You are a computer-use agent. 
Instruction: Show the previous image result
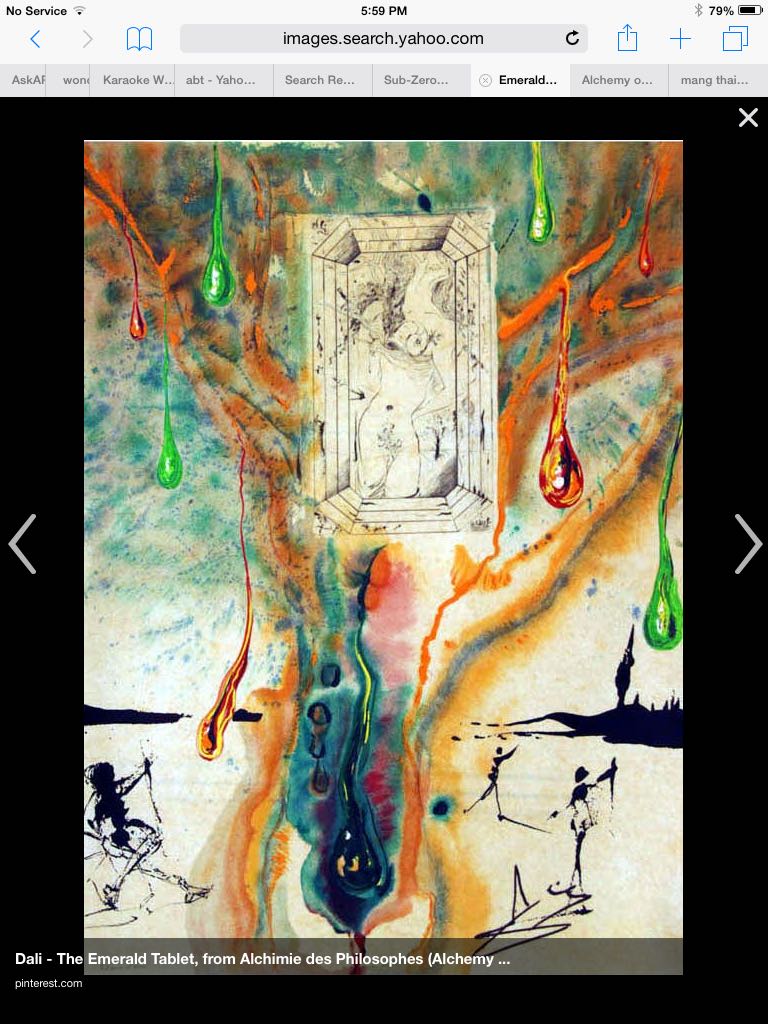pos(23,543)
